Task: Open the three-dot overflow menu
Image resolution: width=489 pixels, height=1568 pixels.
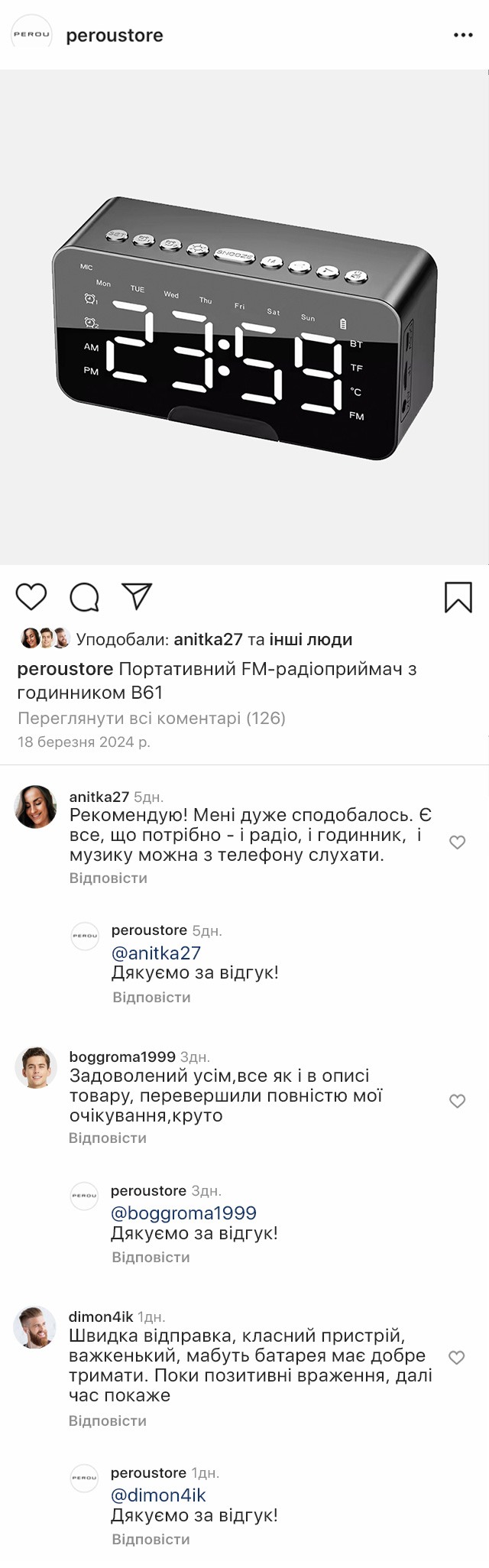Action: (463, 35)
